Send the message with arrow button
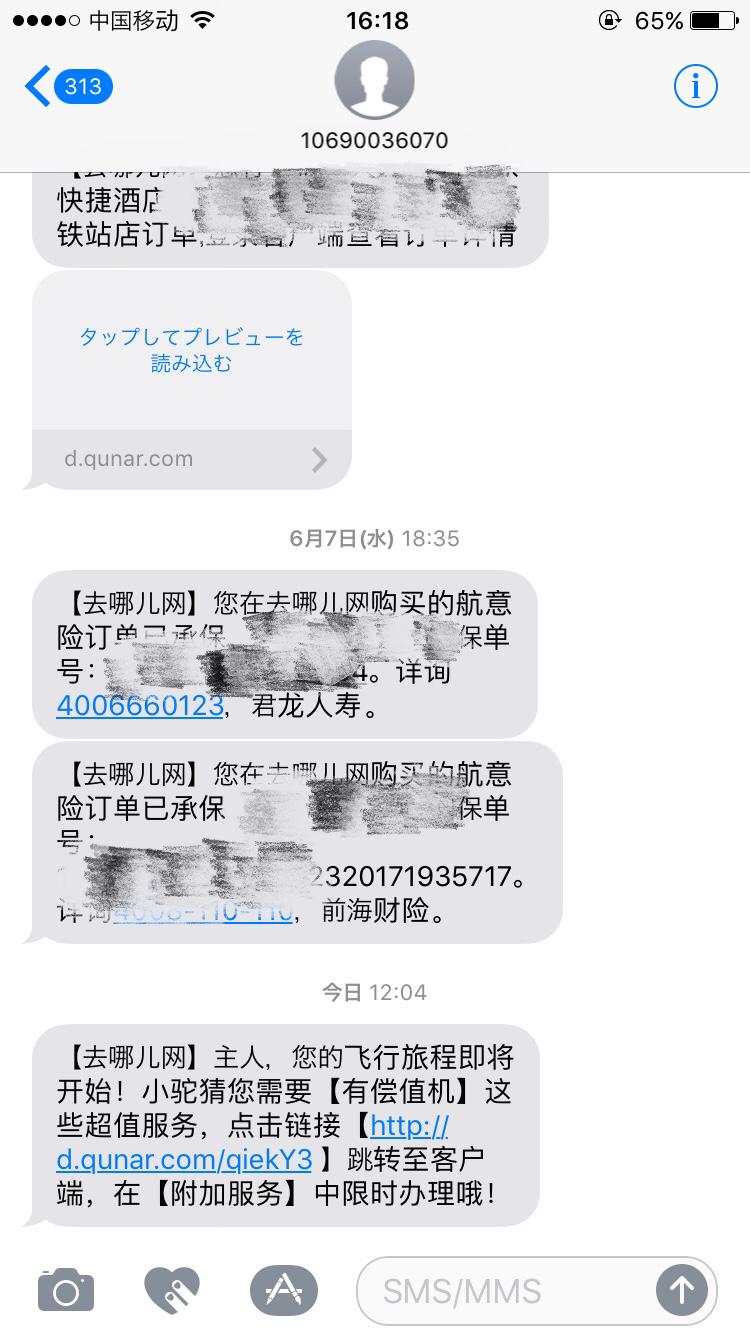The image size is (750, 1334). [682, 1290]
